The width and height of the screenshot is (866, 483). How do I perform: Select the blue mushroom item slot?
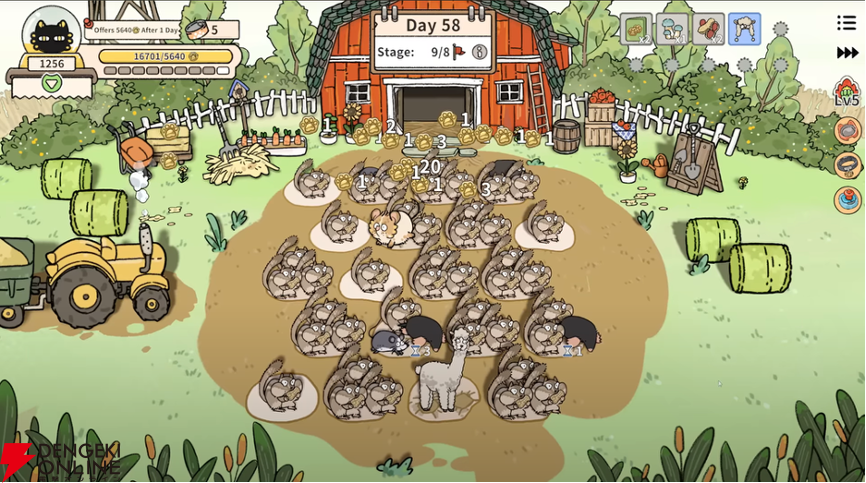672,29
